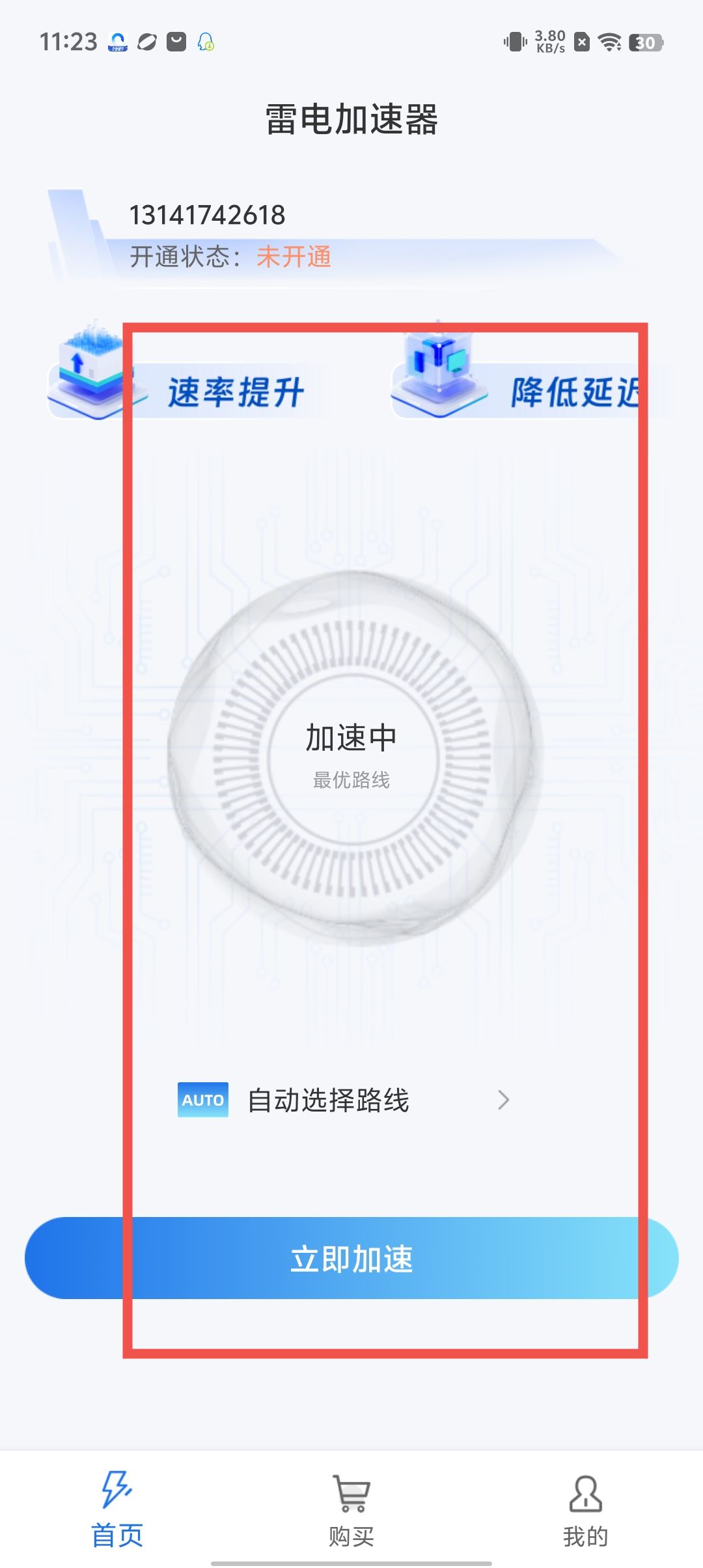The image size is (703, 1568).
Task: Tap the 立即加速 button
Action: 351,1258
